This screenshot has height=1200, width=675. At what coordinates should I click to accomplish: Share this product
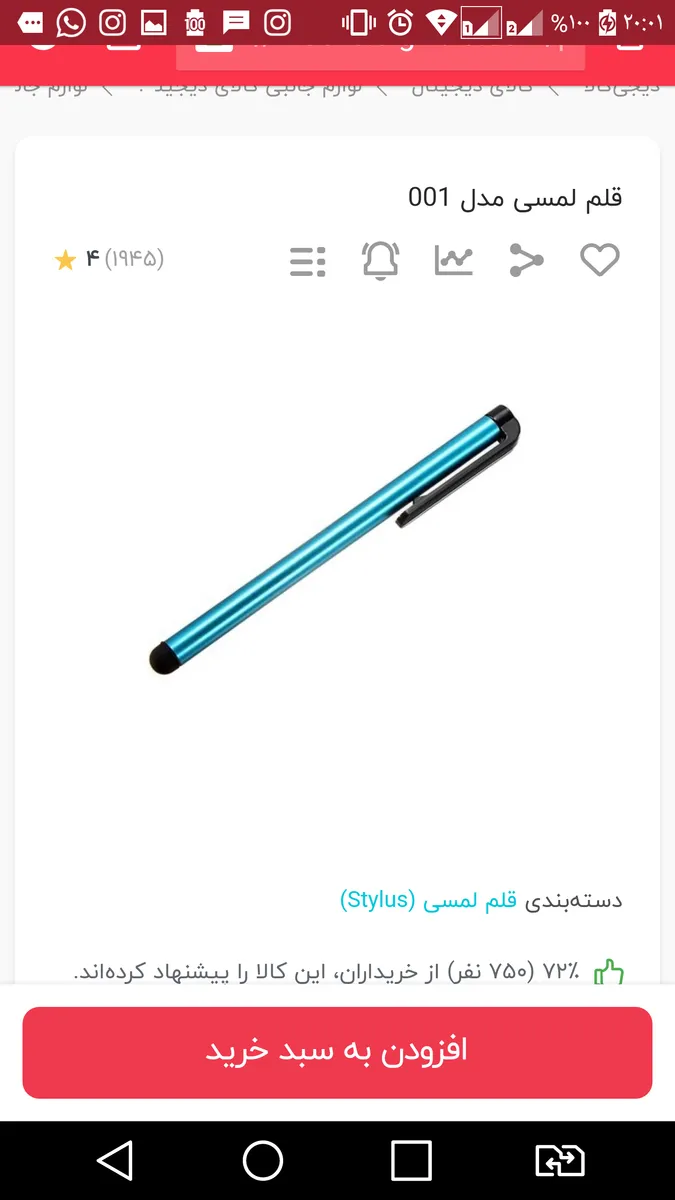pos(526,260)
